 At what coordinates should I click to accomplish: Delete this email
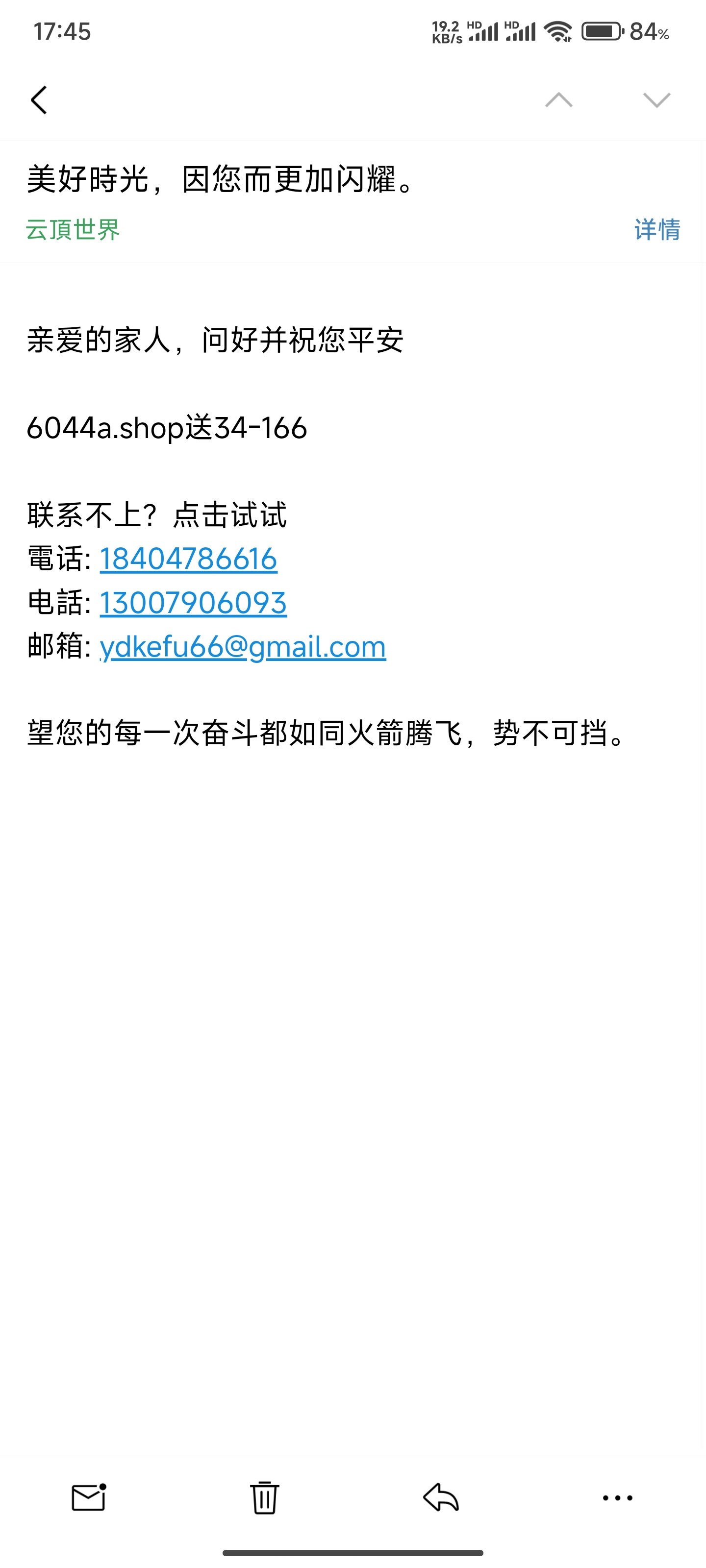(x=264, y=1497)
